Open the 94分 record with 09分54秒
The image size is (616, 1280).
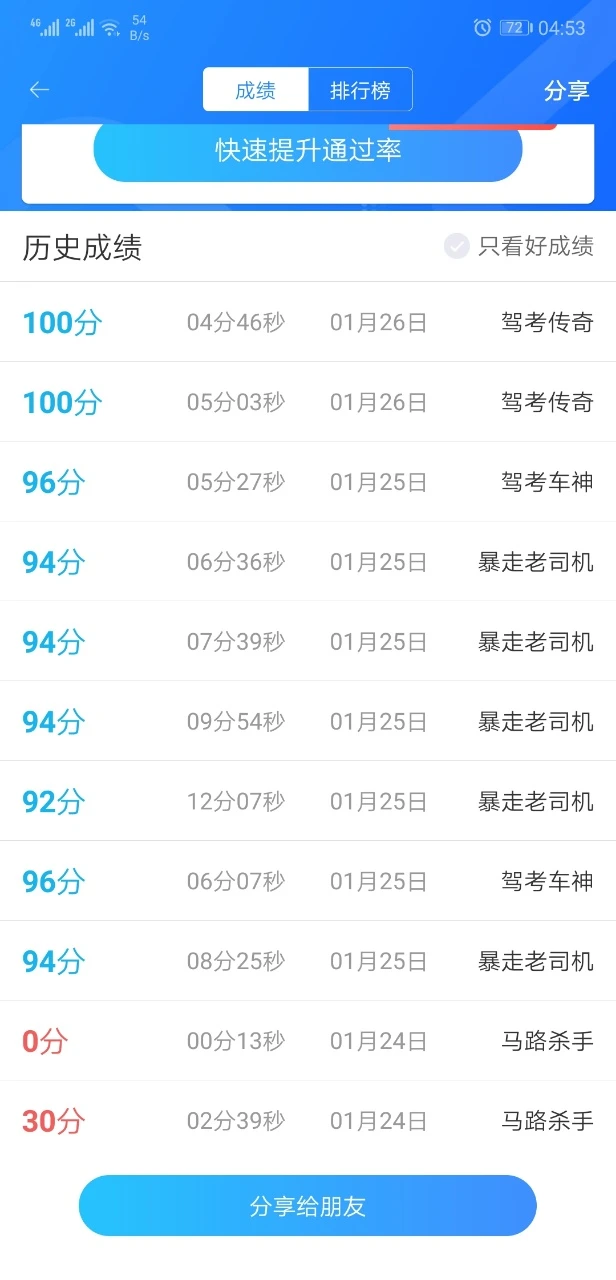(308, 721)
